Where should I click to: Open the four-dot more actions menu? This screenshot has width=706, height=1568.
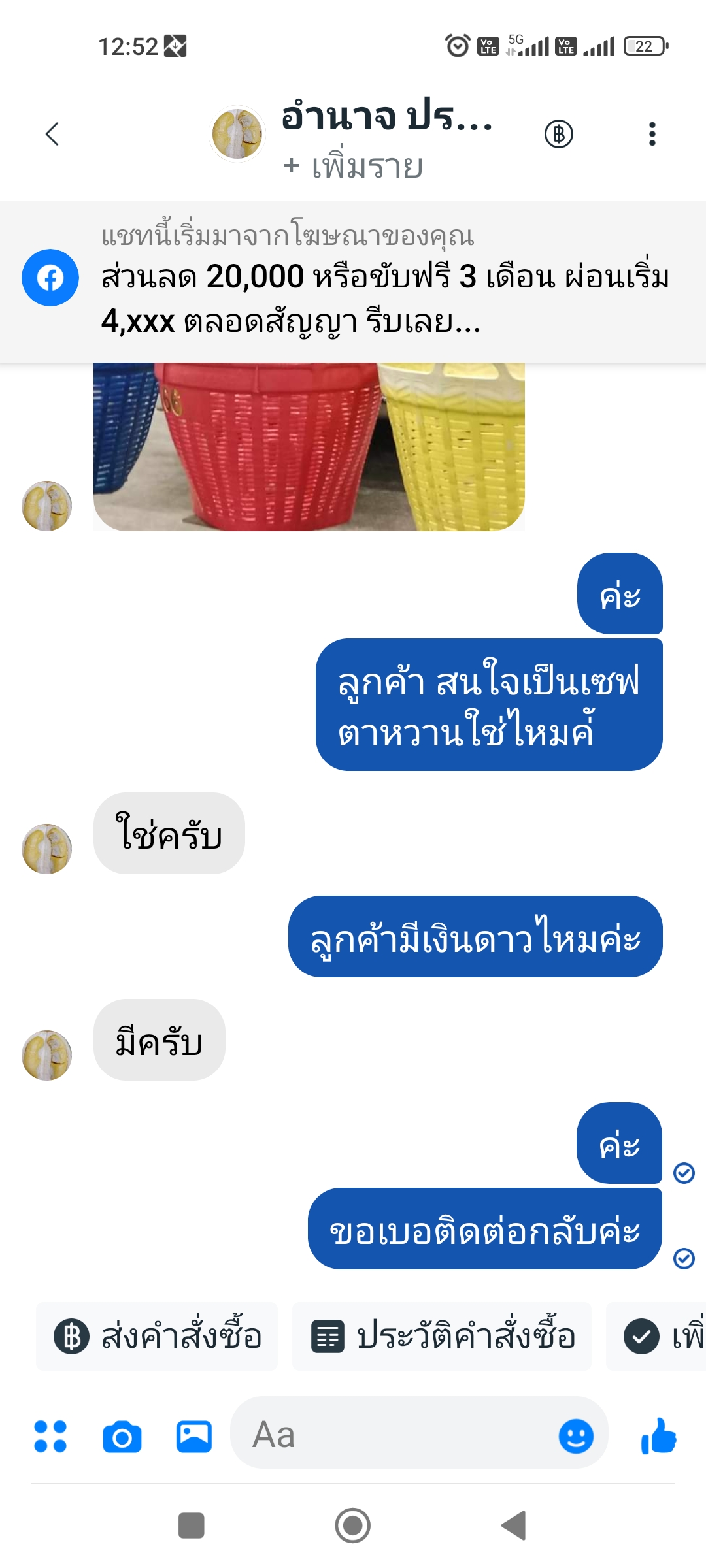[50, 1436]
